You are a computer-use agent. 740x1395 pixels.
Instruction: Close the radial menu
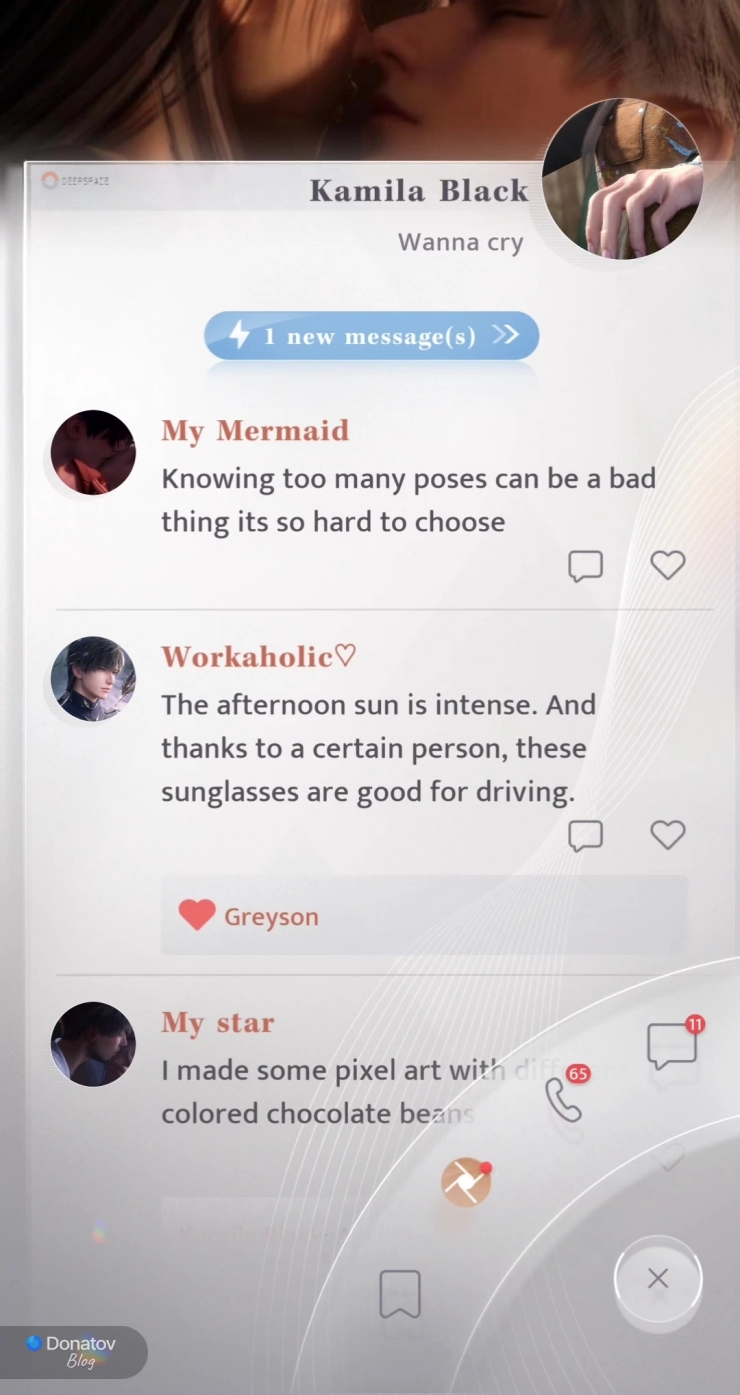coord(657,1279)
